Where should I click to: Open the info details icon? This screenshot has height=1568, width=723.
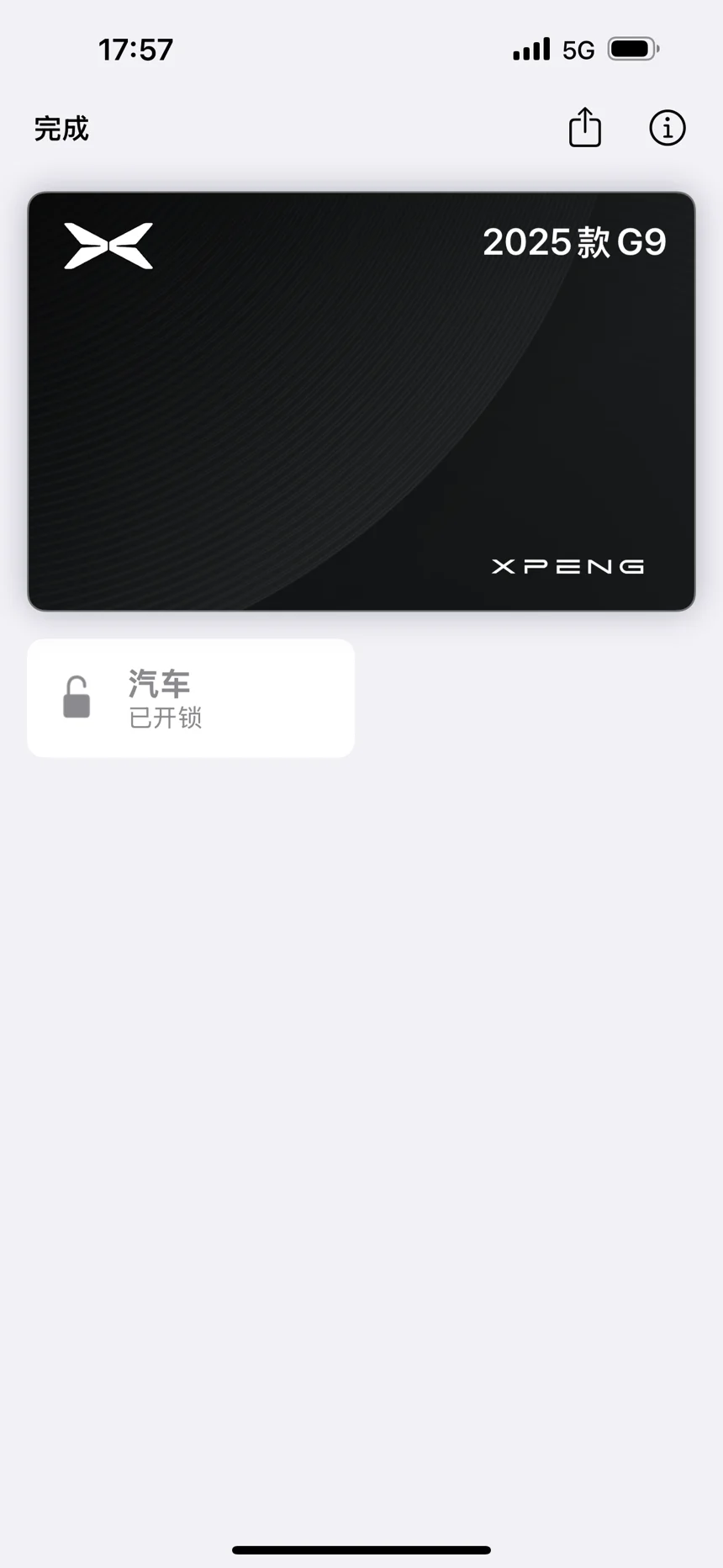pos(668,128)
